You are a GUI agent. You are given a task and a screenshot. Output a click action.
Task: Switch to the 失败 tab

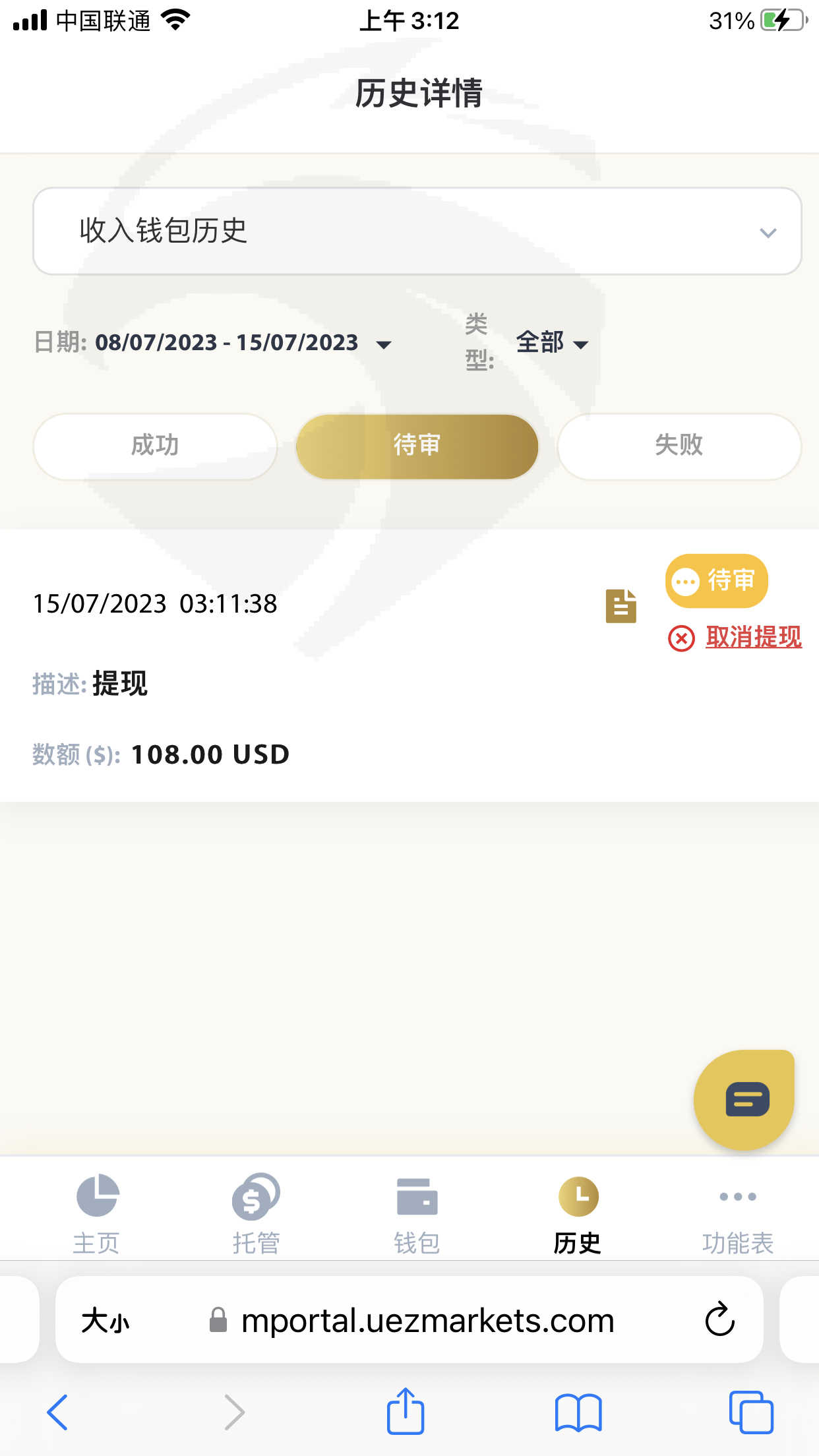click(x=679, y=446)
